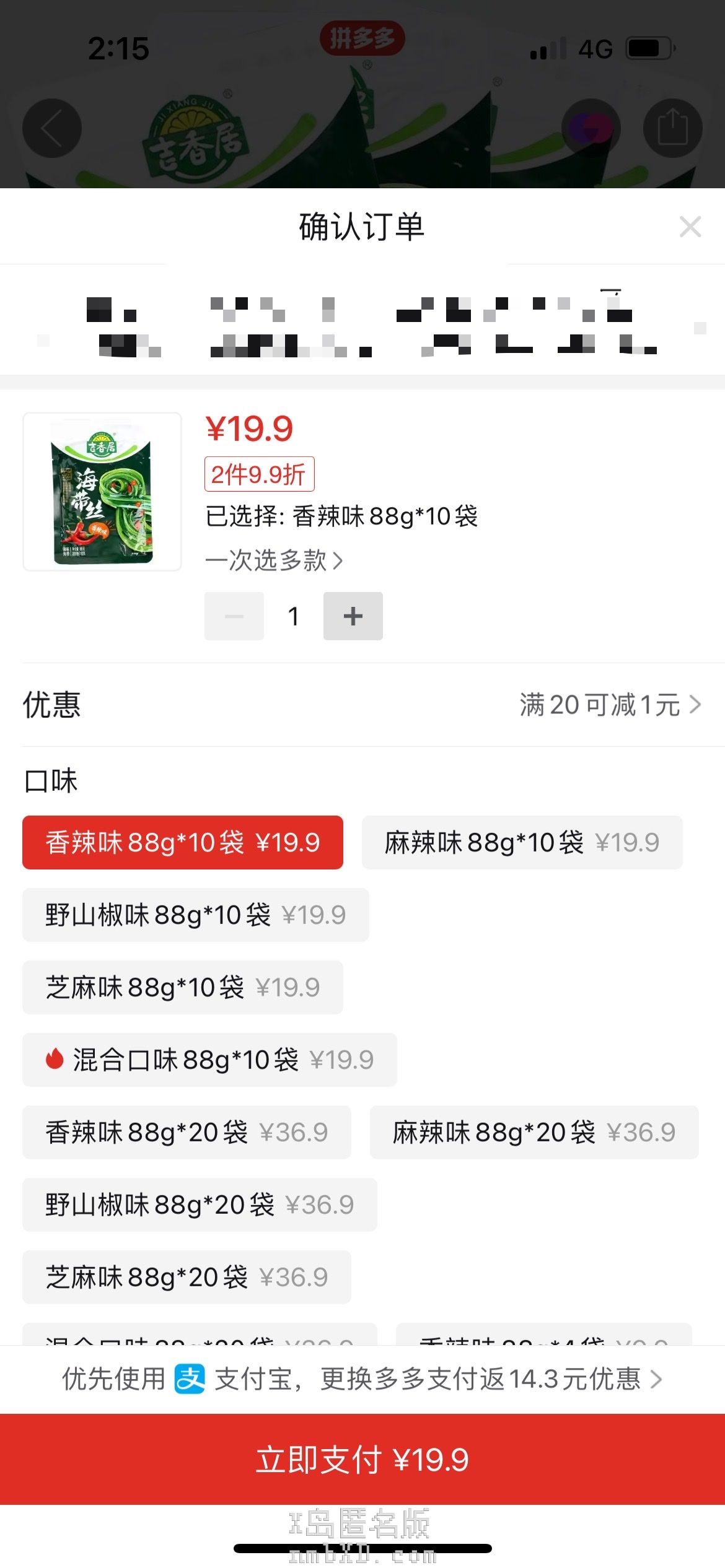Viewport: 725px width, 1568px height.
Task: Change payment method from 支付宝
Action: click(362, 1379)
